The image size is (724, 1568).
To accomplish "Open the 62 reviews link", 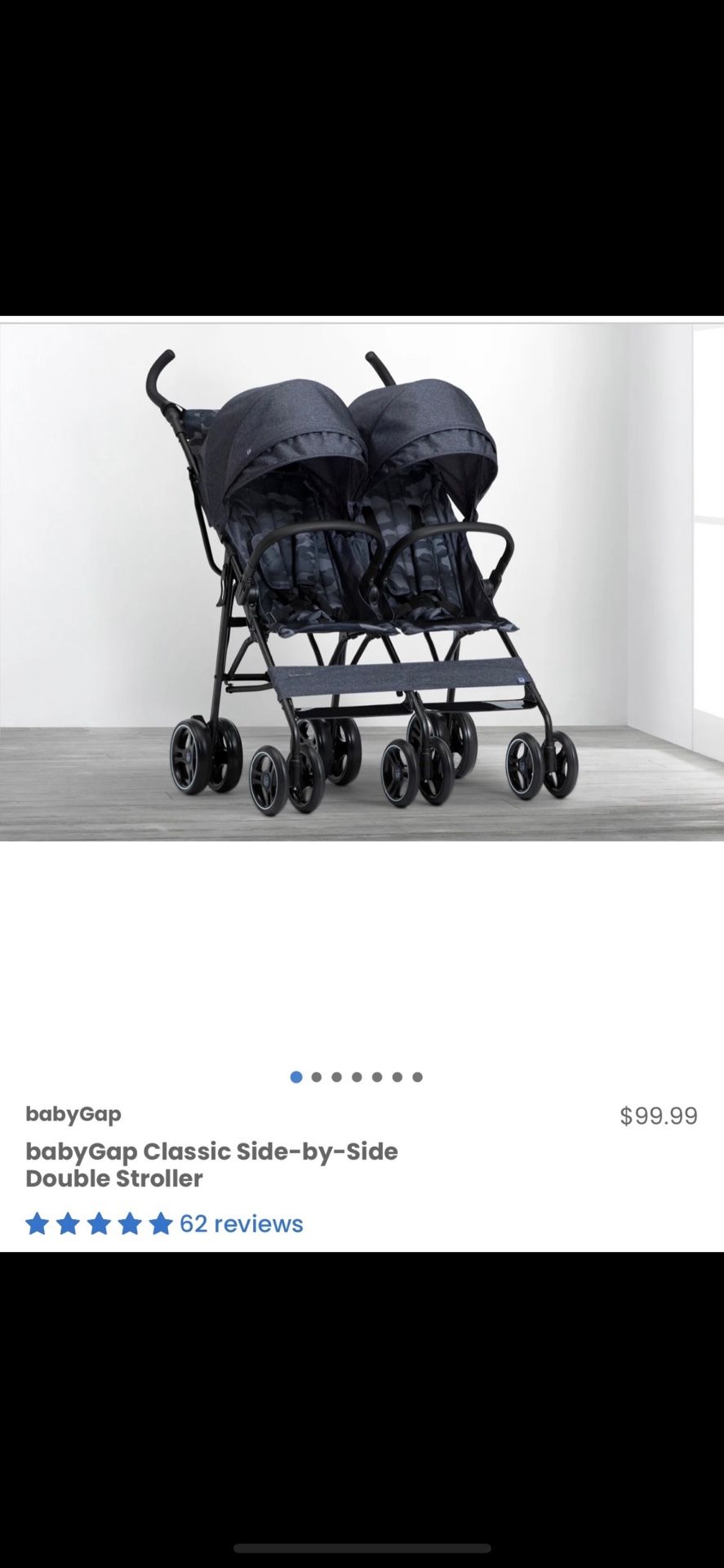I will pyautogui.click(x=242, y=1223).
